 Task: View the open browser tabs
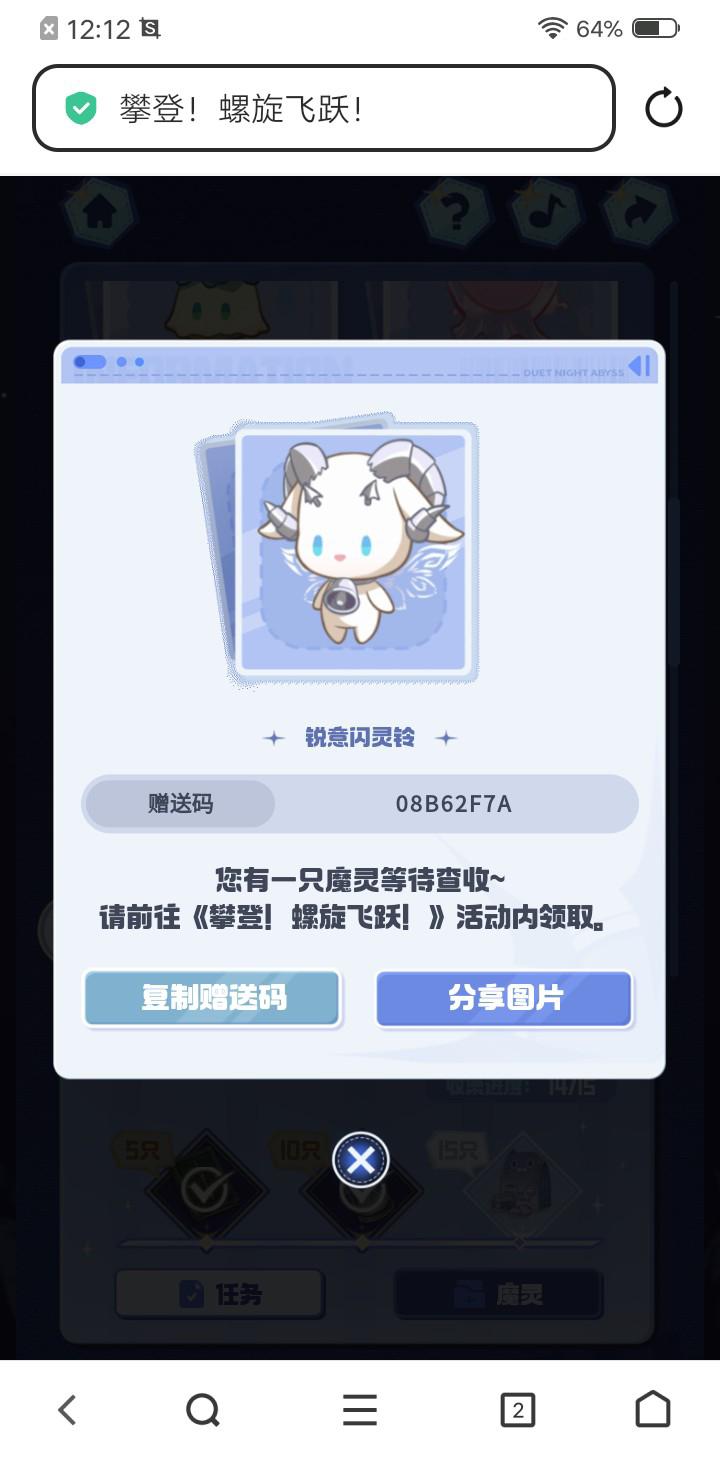pos(517,1410)
